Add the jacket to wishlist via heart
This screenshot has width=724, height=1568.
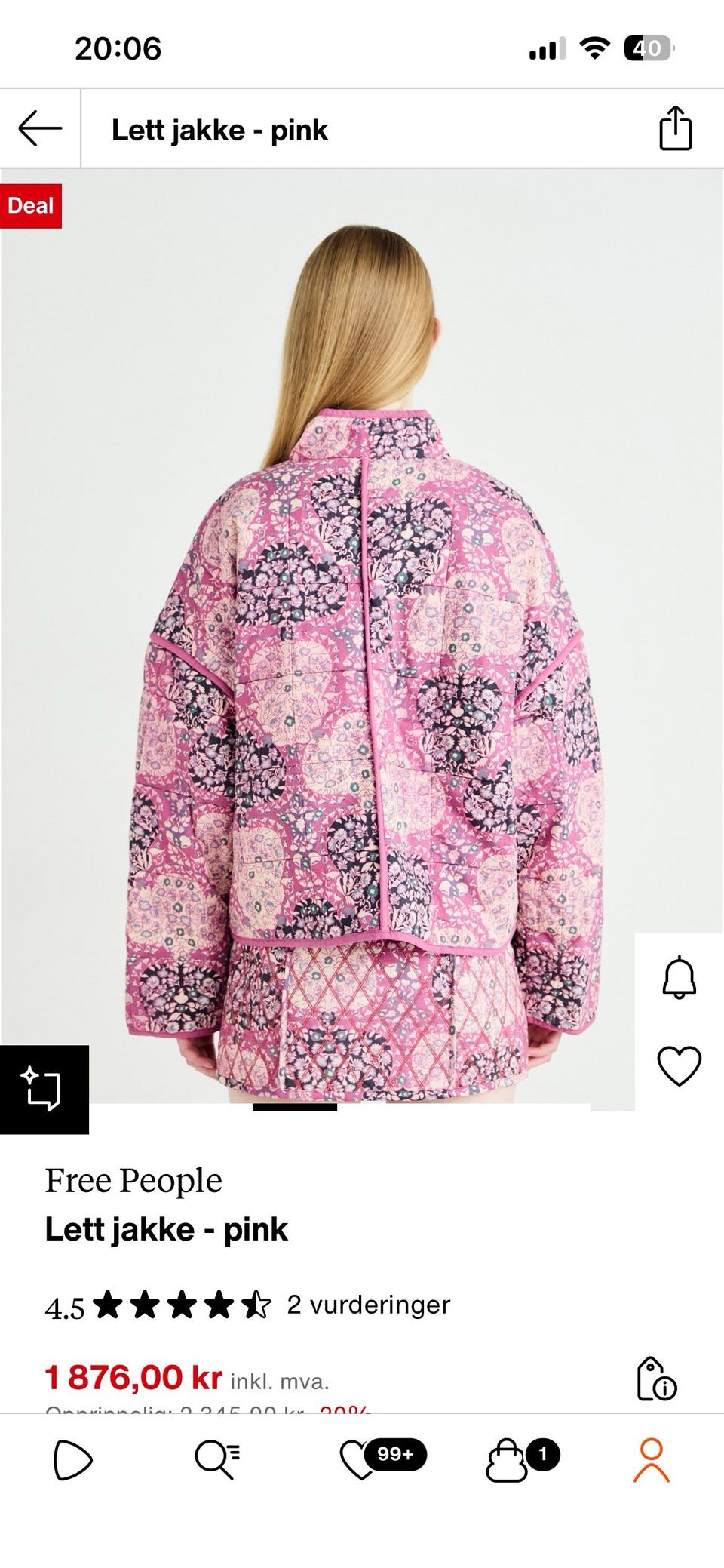pos(679,1065)
